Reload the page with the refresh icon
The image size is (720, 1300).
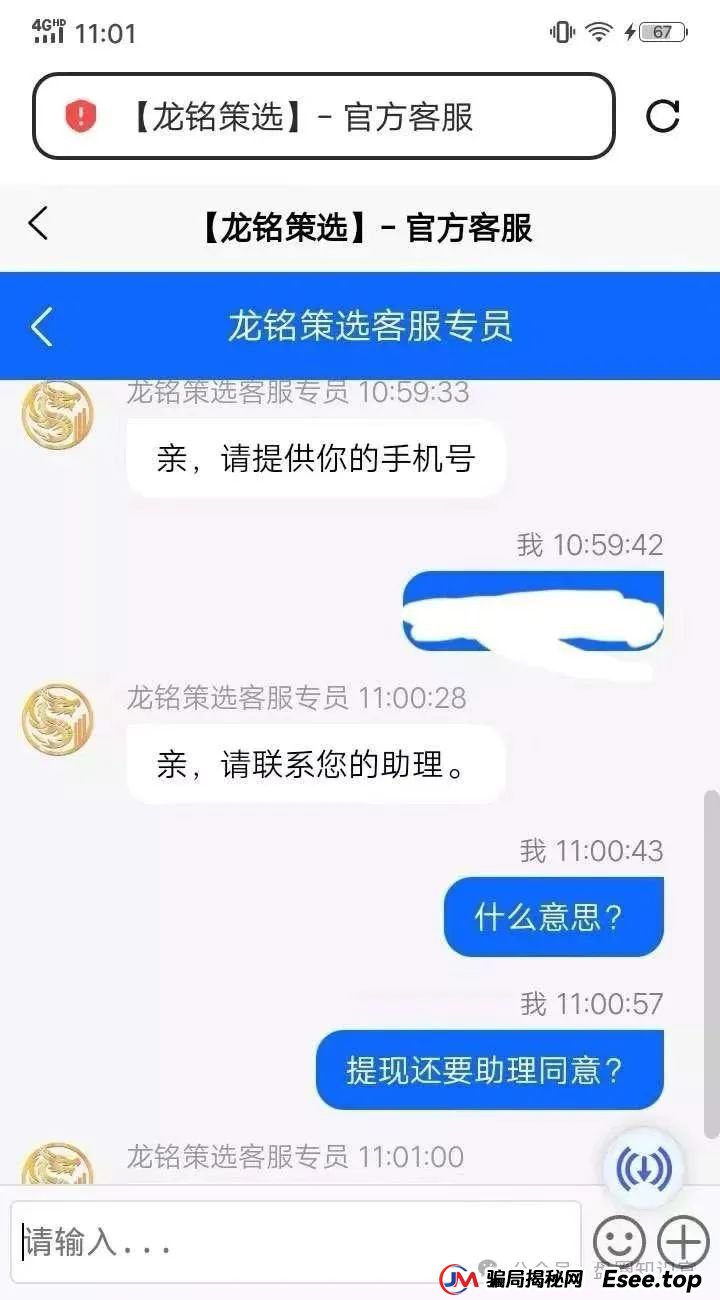tap(662, 116)
